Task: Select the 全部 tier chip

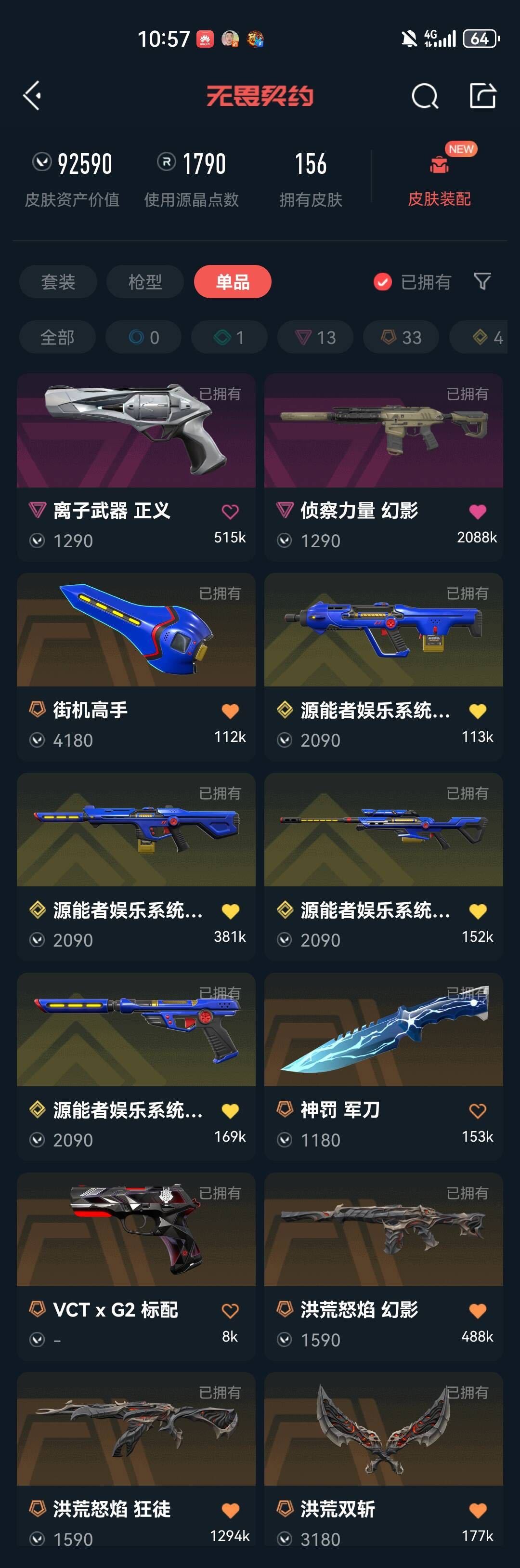Action: (57, 337)
